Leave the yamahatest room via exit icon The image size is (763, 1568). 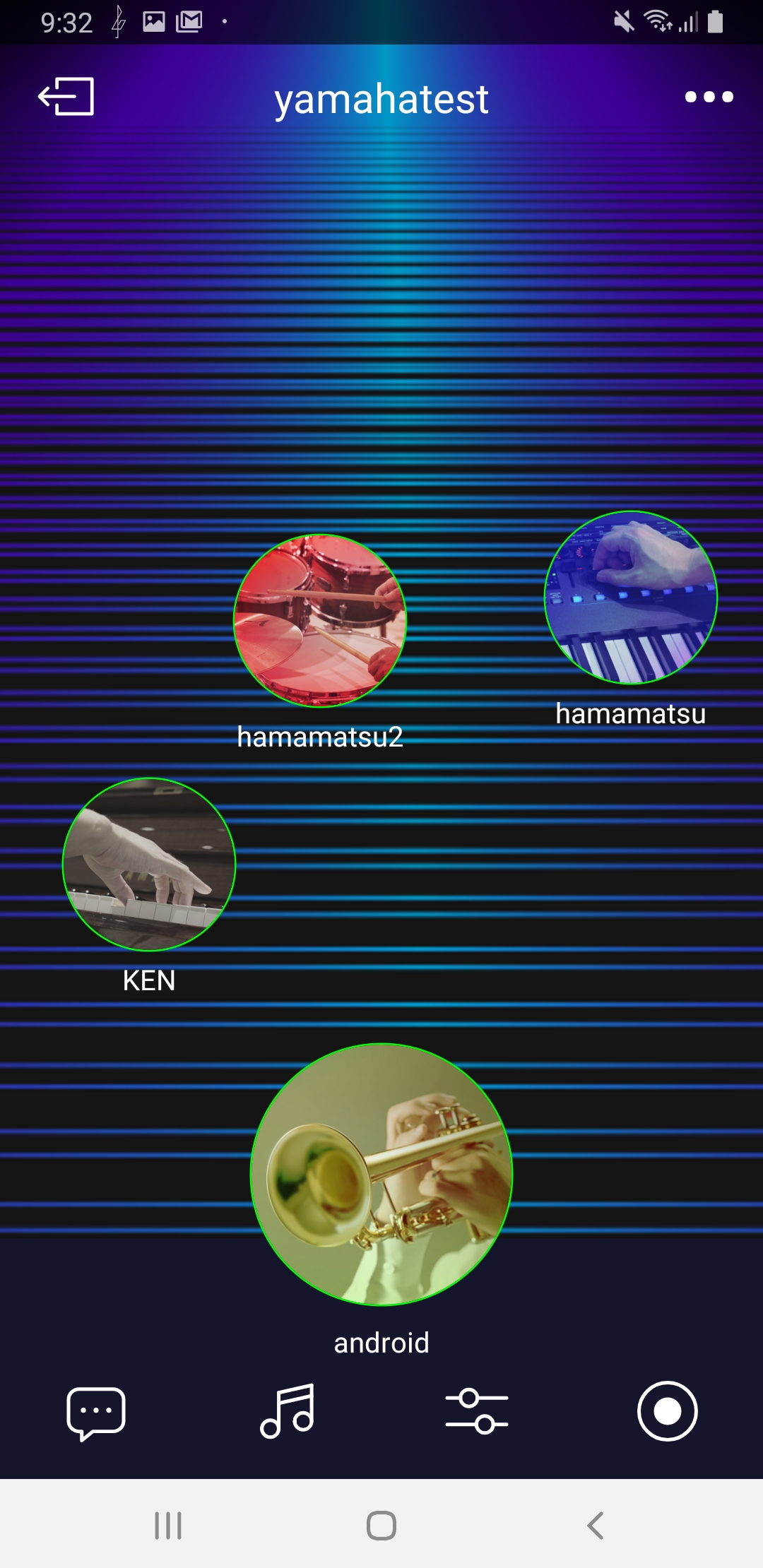tap(66, 97)
